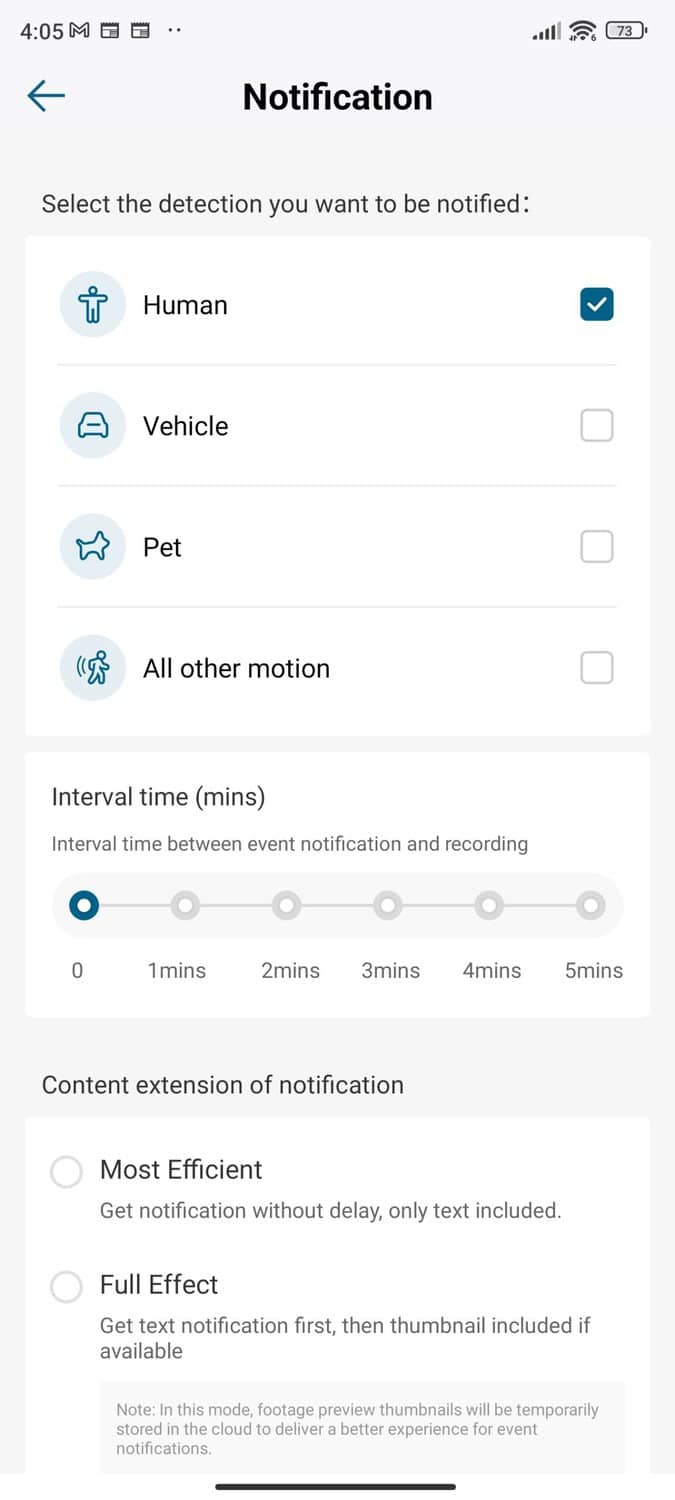
Task: Set interval time to 1mins
Action: click(185, 906)
